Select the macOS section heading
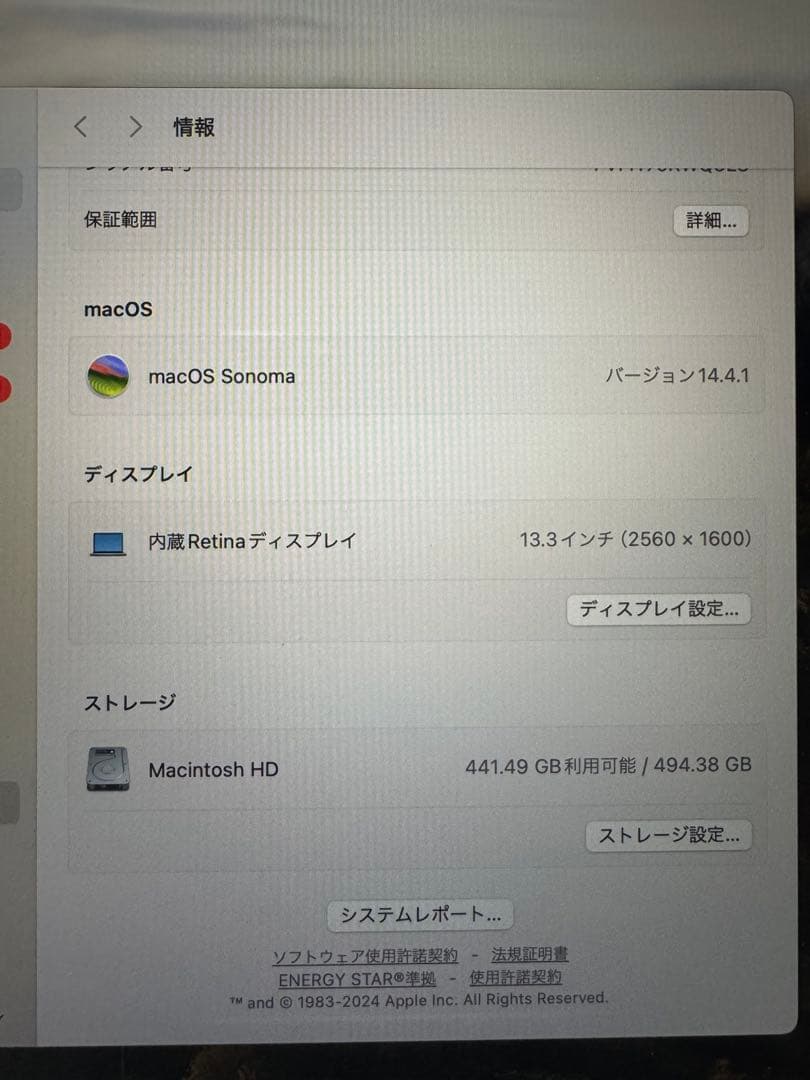This screenshot has width=810, height=1080. pyautogui.click(x=117, y=310)
